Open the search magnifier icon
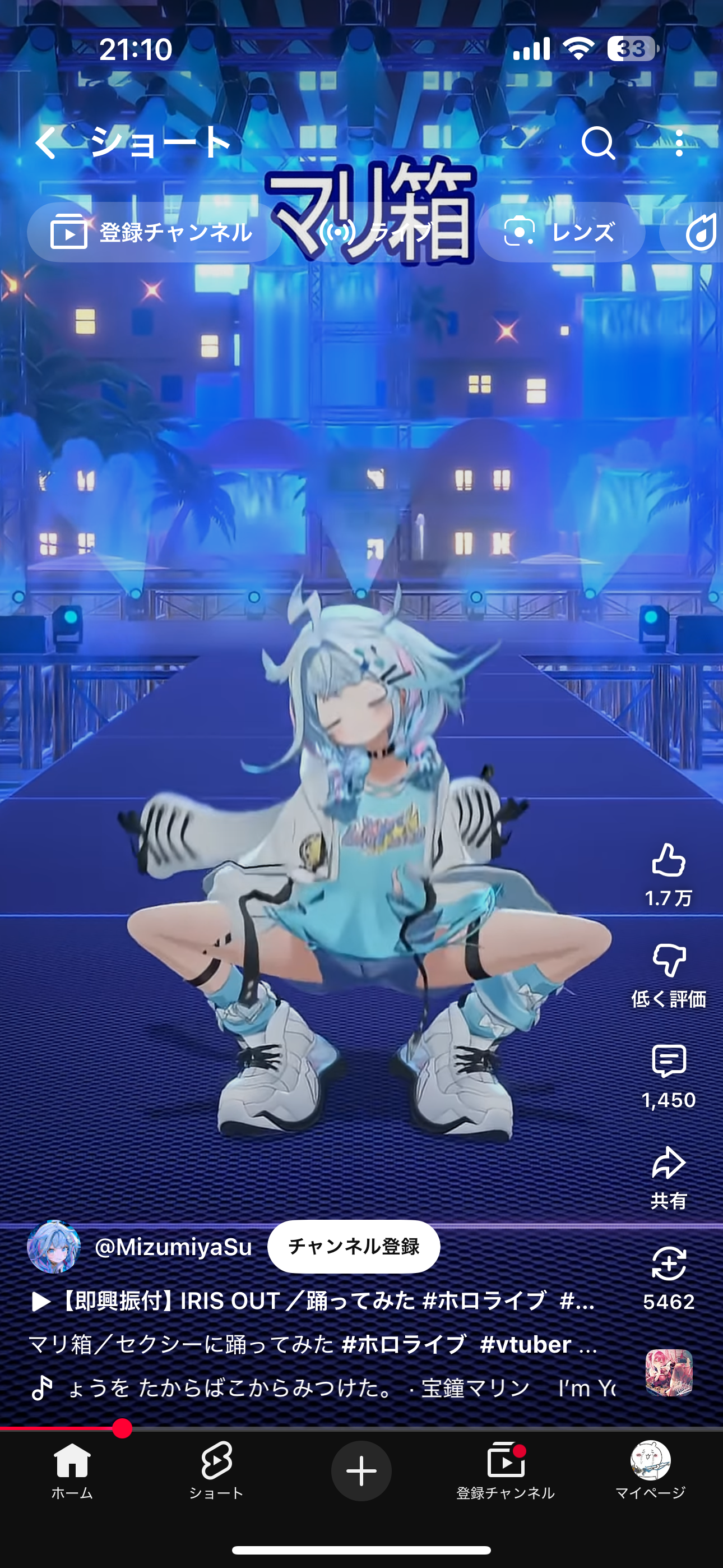 pos(598,144)
